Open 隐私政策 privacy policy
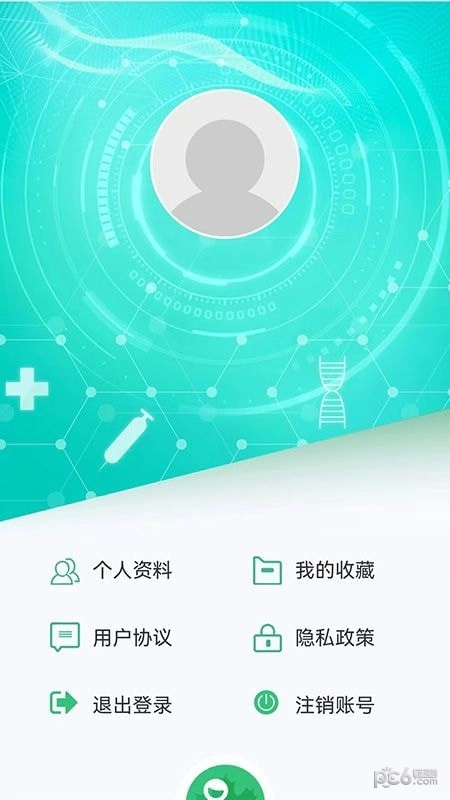The image size is (450, 800). point(314,638)
